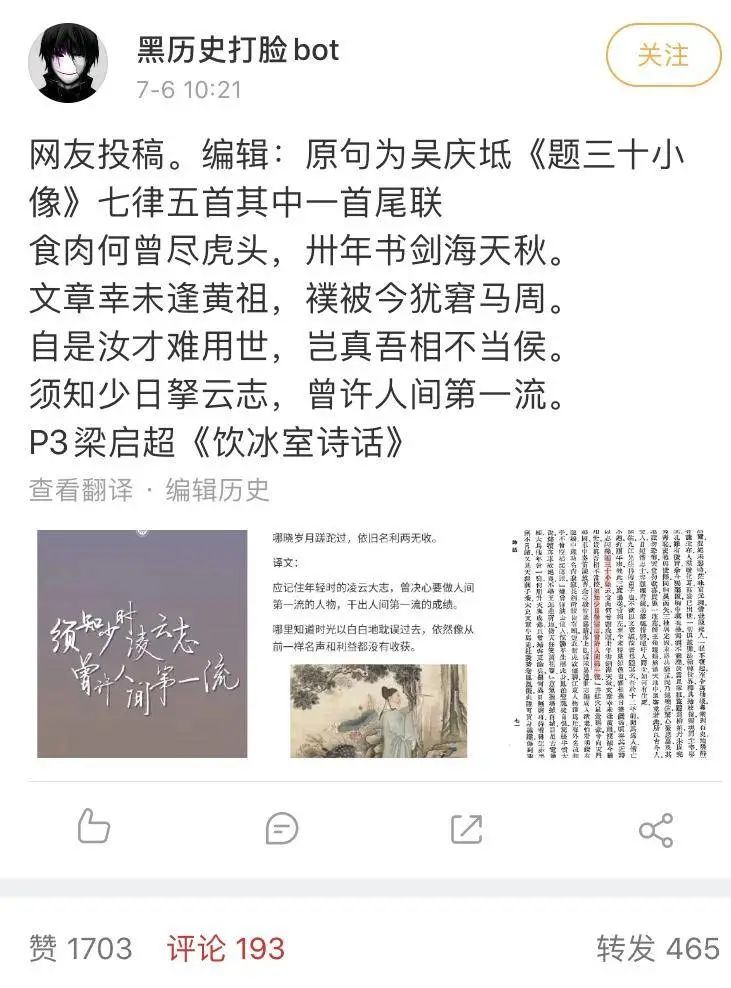Repost using the forward icon
This screenshot has width=731, height=988.
(466, 827)
